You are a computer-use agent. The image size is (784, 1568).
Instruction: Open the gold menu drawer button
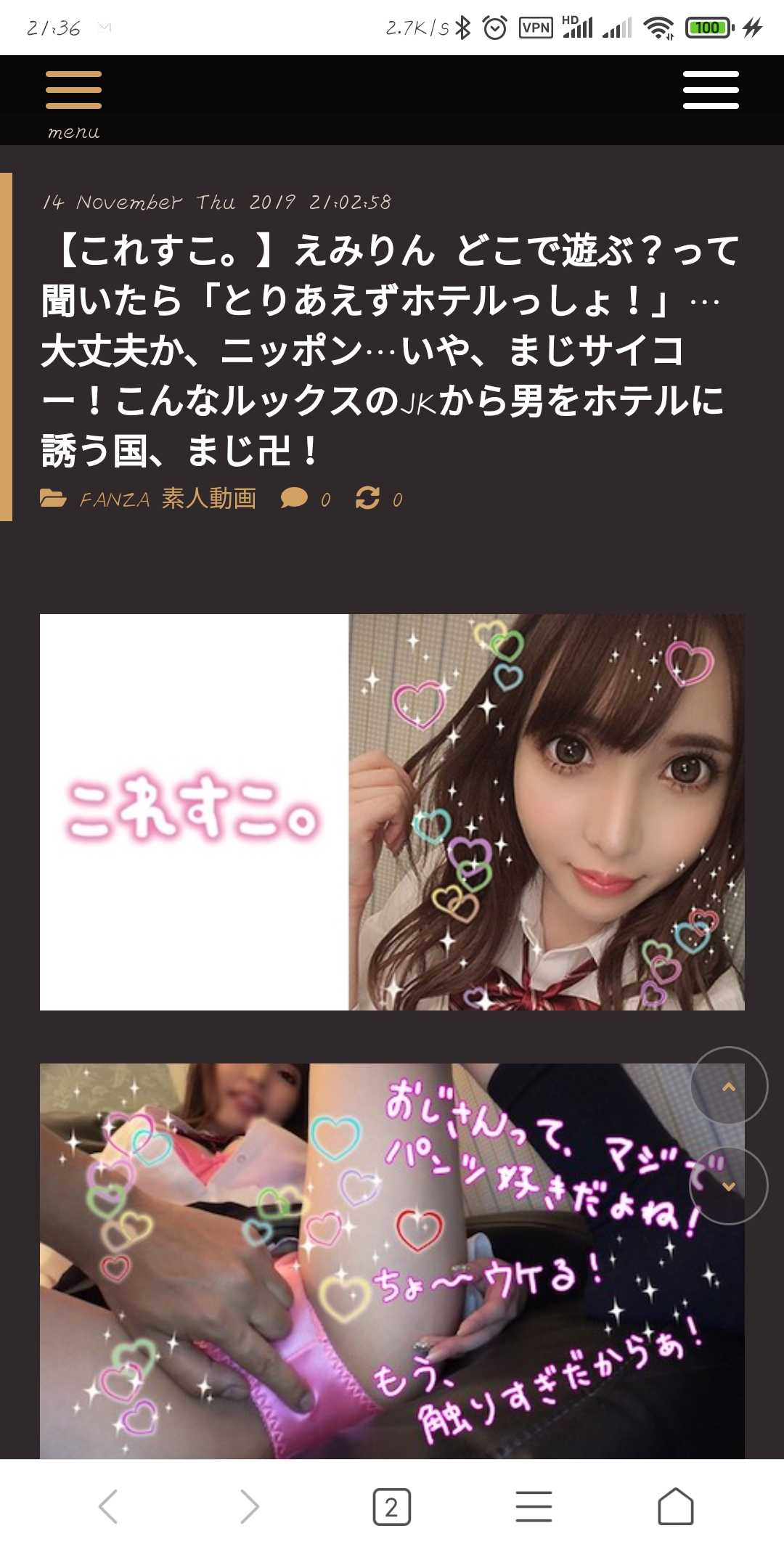click(73, 100)
